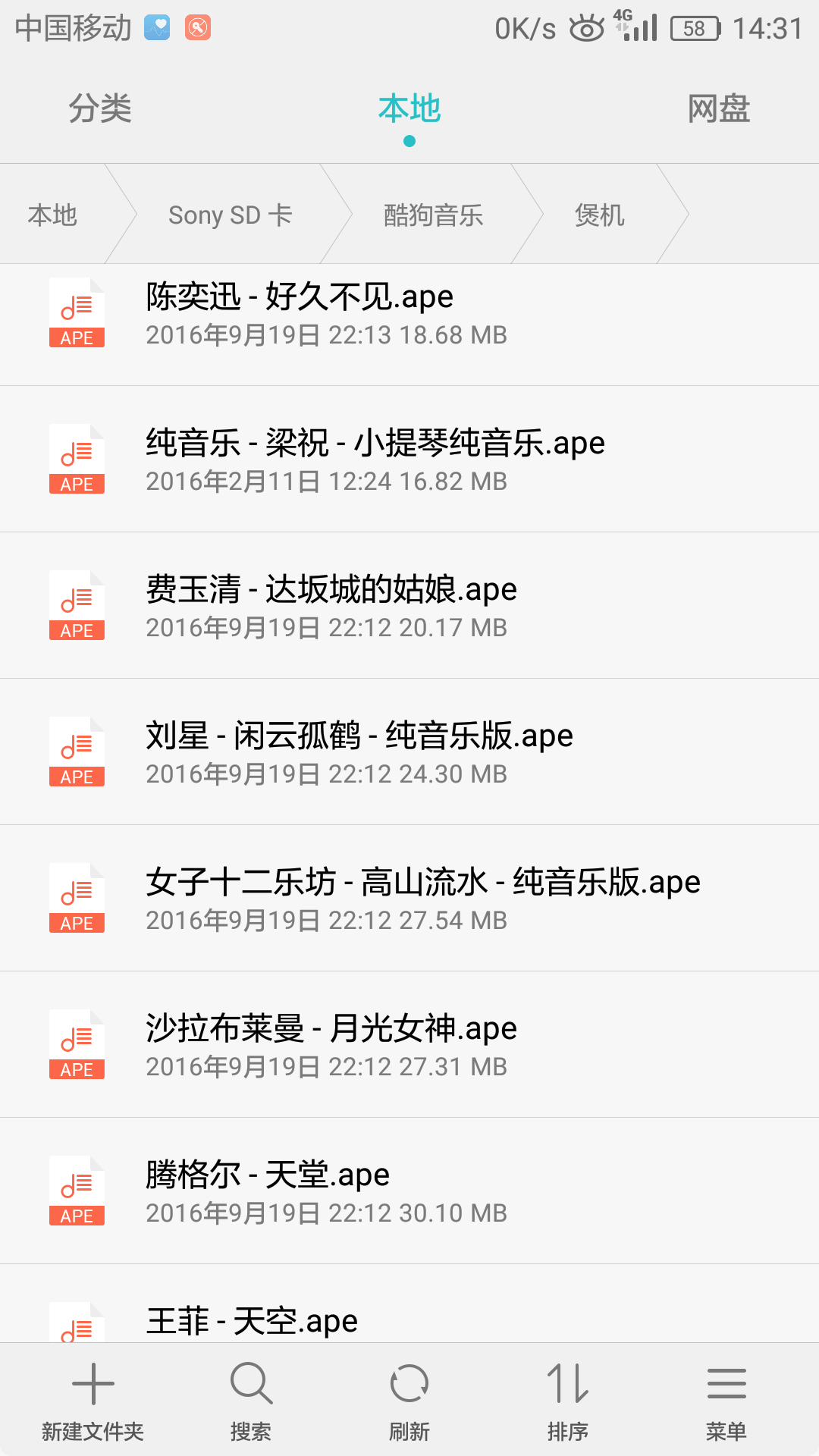Click the APE icon beside 陈奕迅 - 好久不见
The image size is (819, 1456).
[77, 312]
